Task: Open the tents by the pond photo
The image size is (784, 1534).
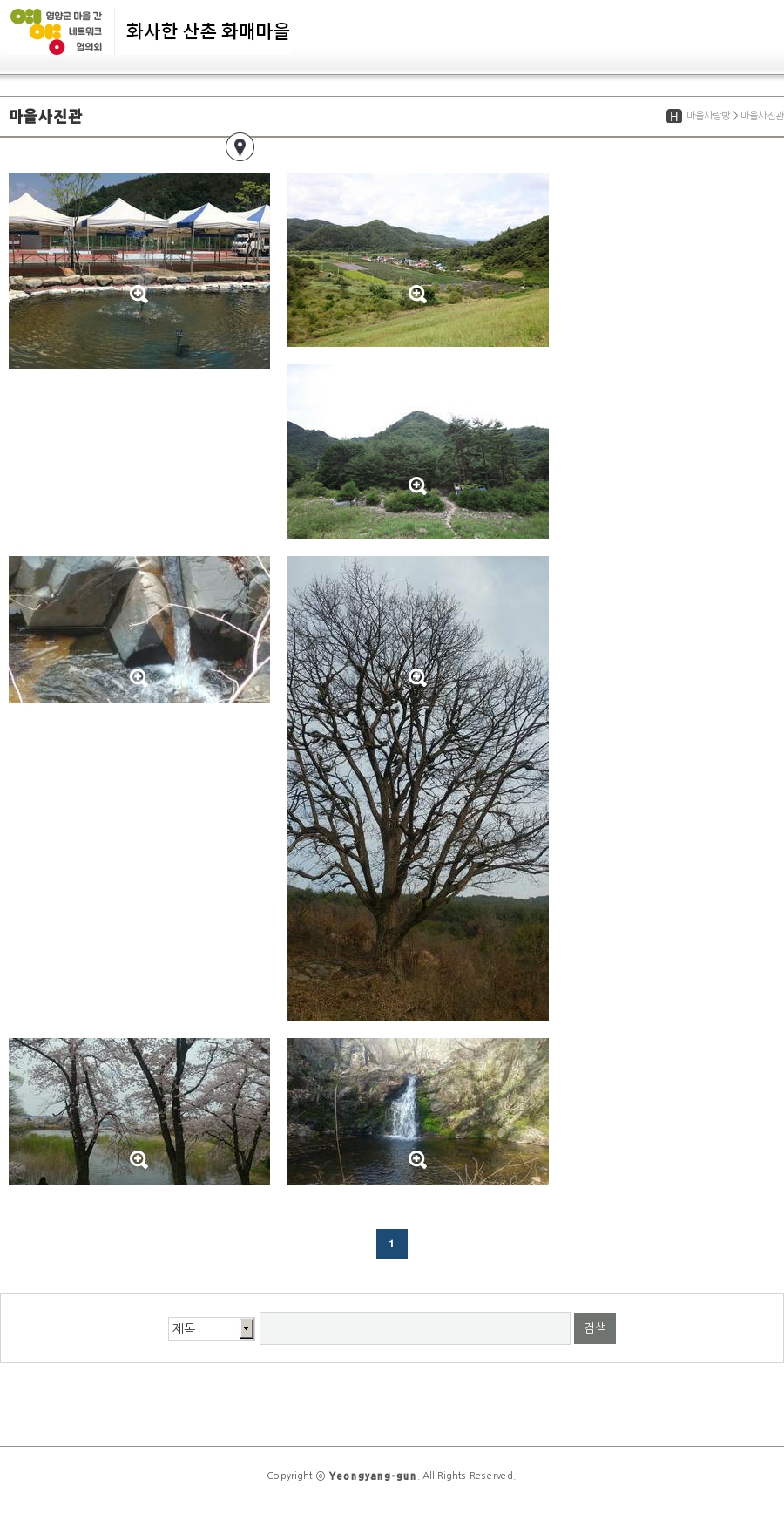Action: point(139,270)
